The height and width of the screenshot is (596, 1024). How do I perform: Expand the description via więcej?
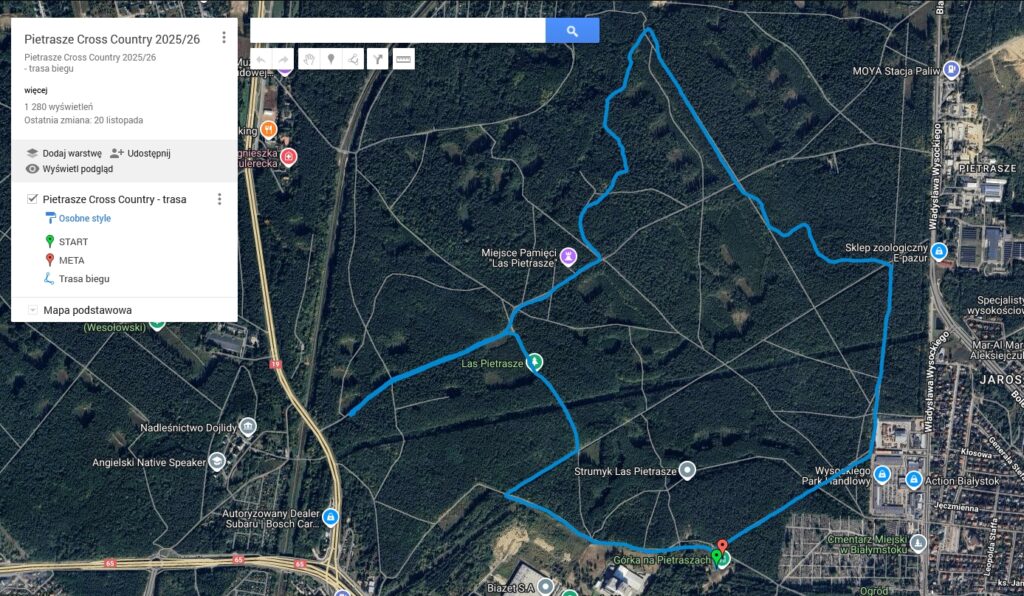[x=36, y=90]
